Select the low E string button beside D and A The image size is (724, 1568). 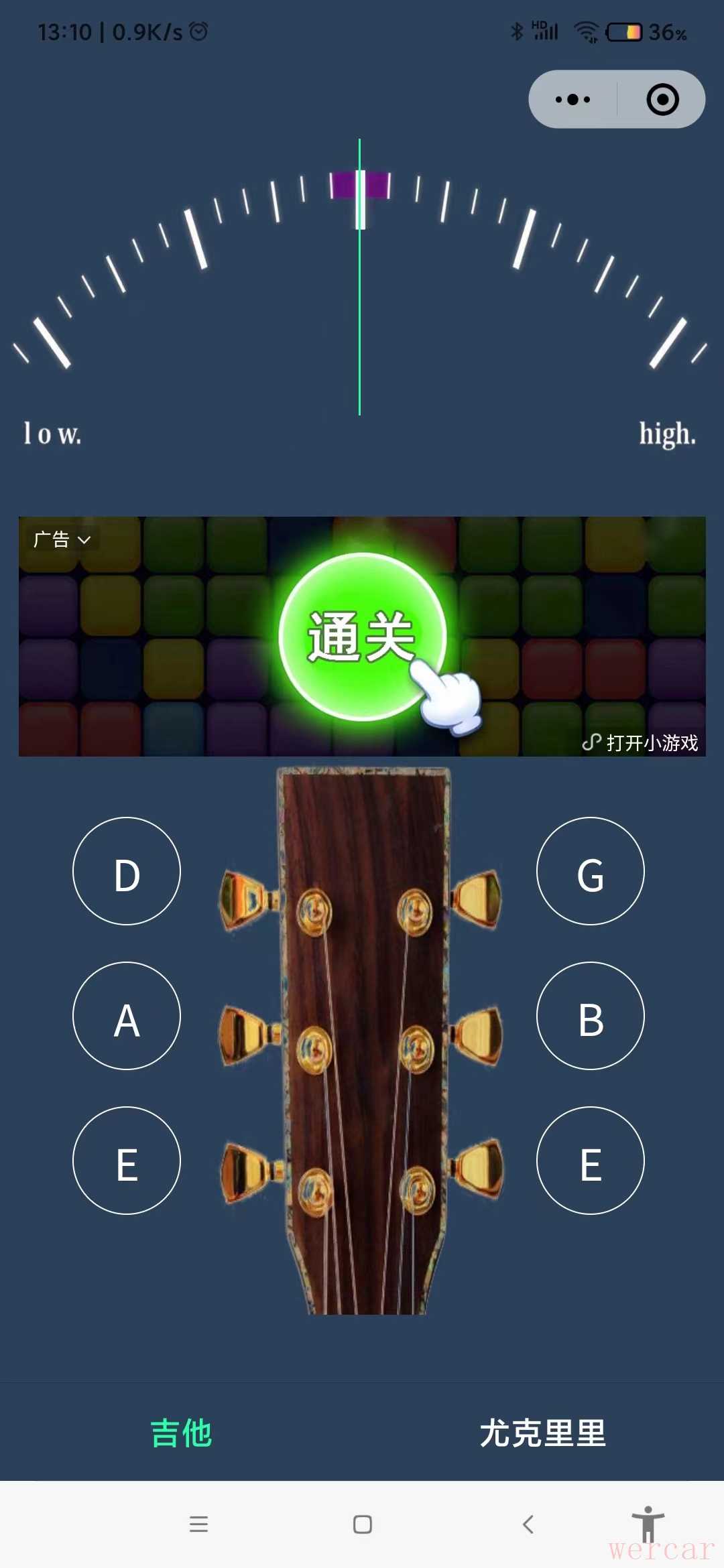pos(127,1161)
